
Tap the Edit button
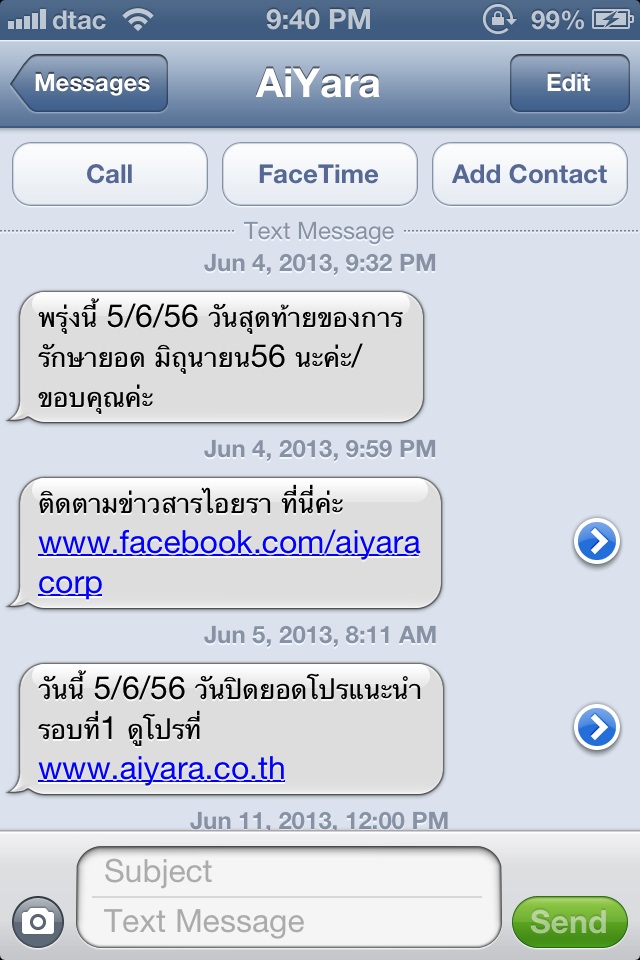pos(570,83)
